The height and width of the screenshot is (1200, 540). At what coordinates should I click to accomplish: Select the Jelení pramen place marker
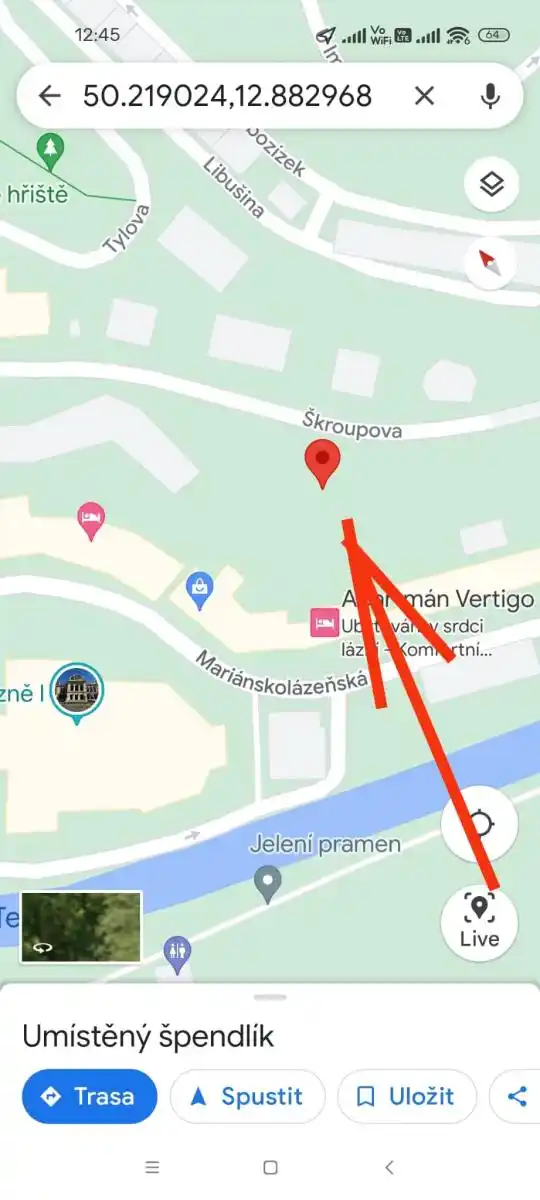click(267, 883)
